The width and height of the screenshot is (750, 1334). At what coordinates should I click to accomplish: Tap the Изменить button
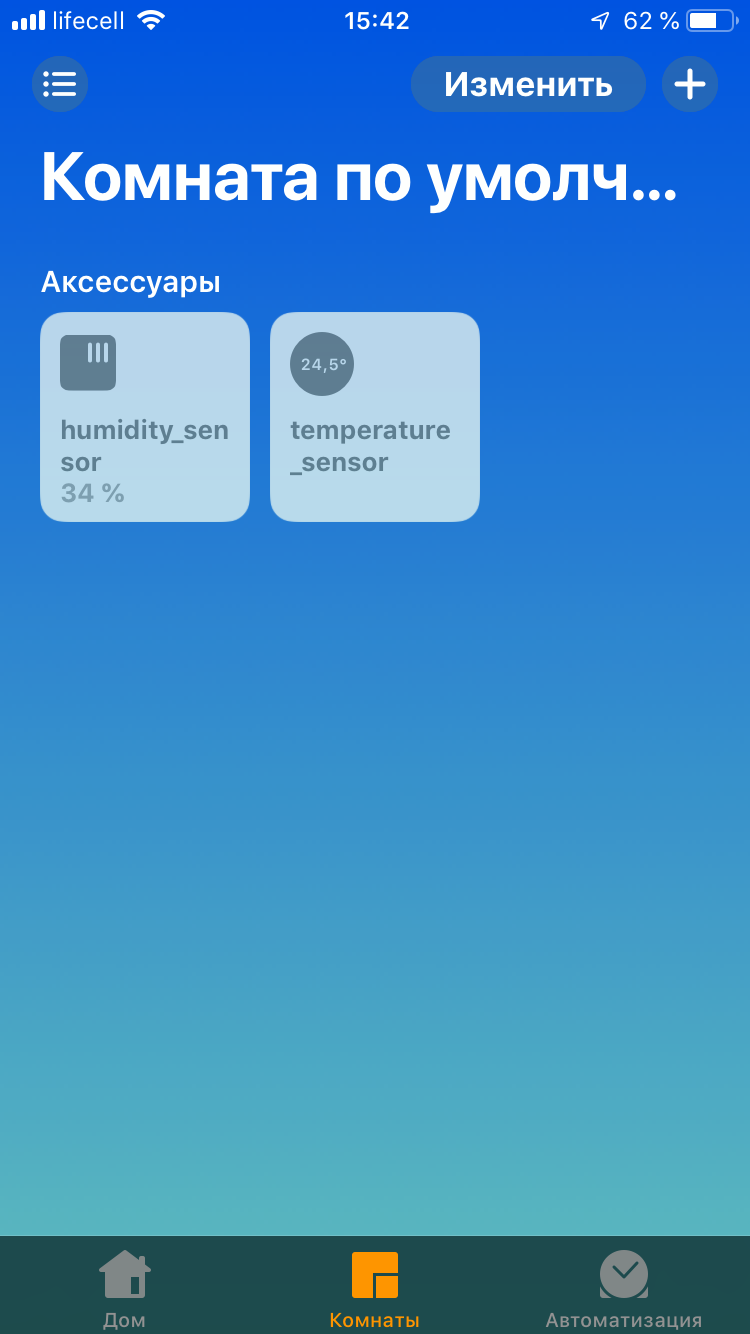point(528,84)
